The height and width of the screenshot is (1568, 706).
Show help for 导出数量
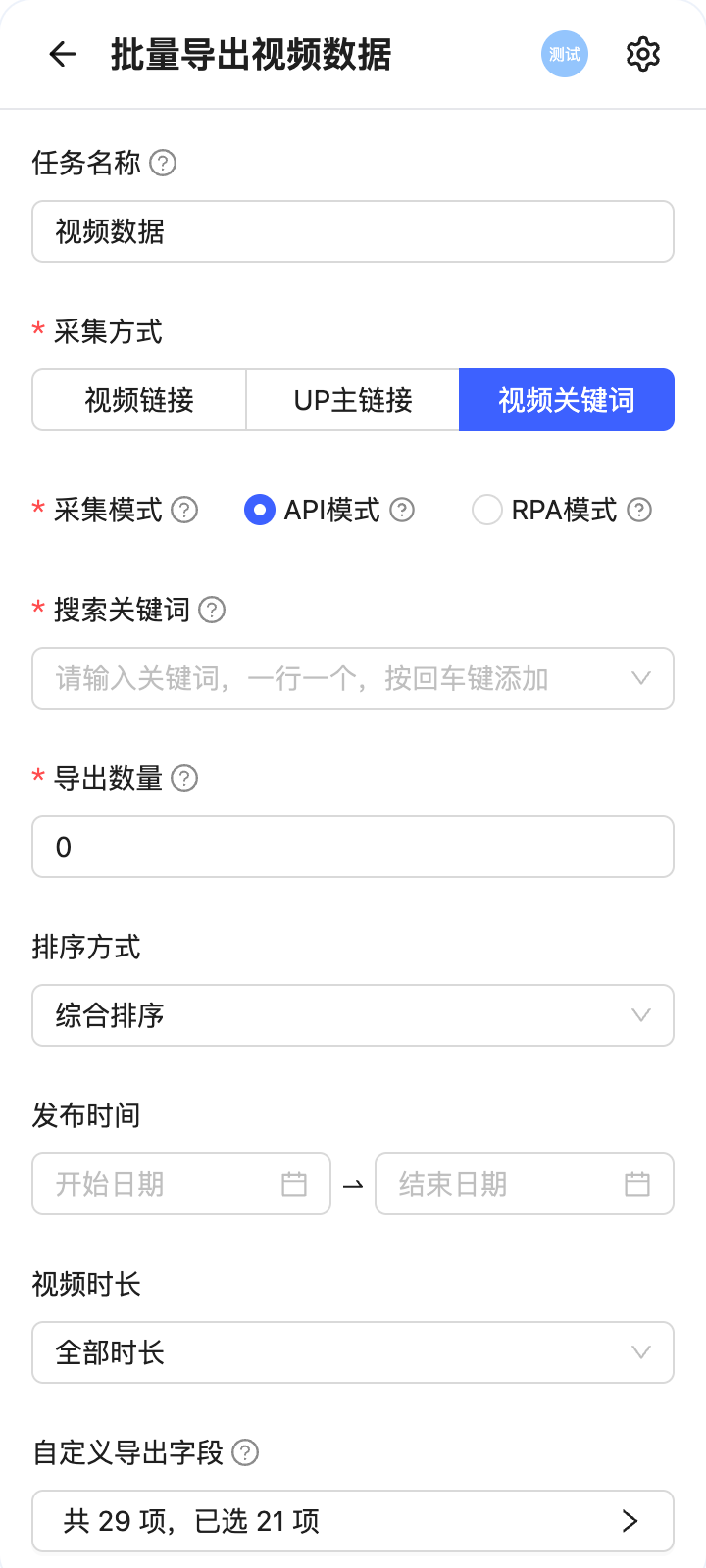[x=184, y=778]
